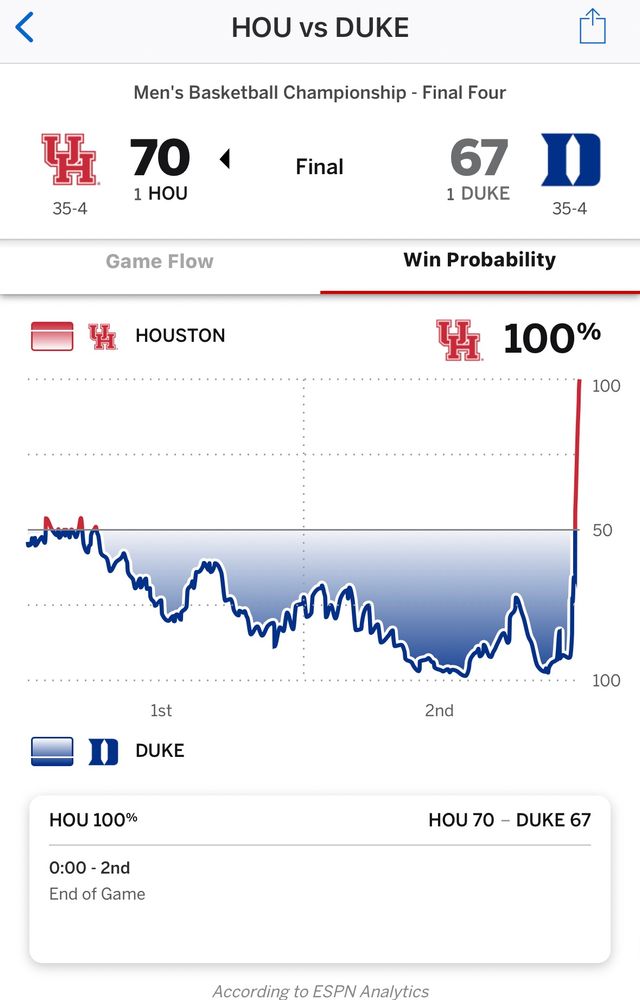Select the Win Probability tab
This screenshot has width=640, height=1000.
pos(479,260)
